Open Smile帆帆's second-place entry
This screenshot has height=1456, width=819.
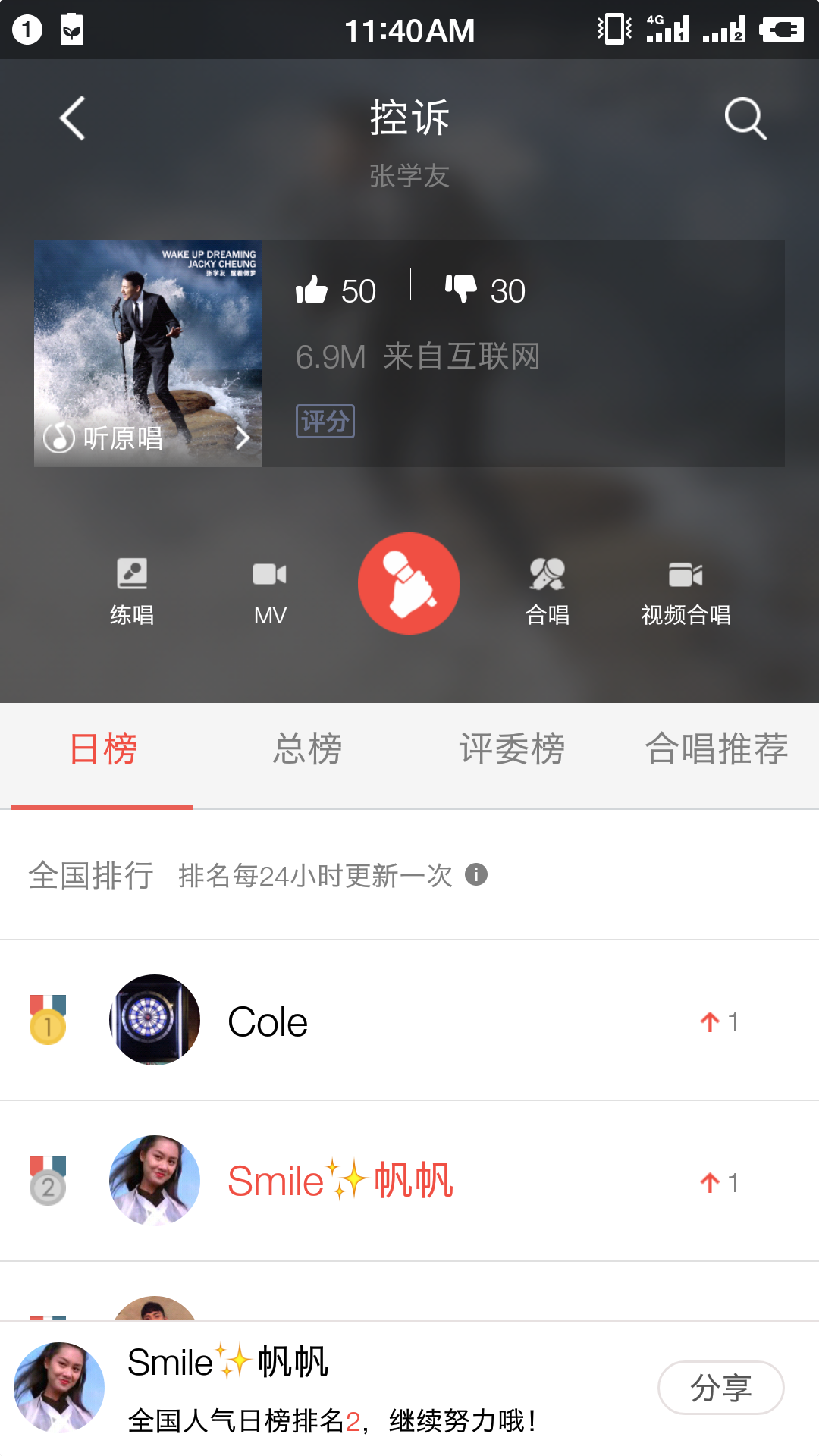click(409, 1181)
